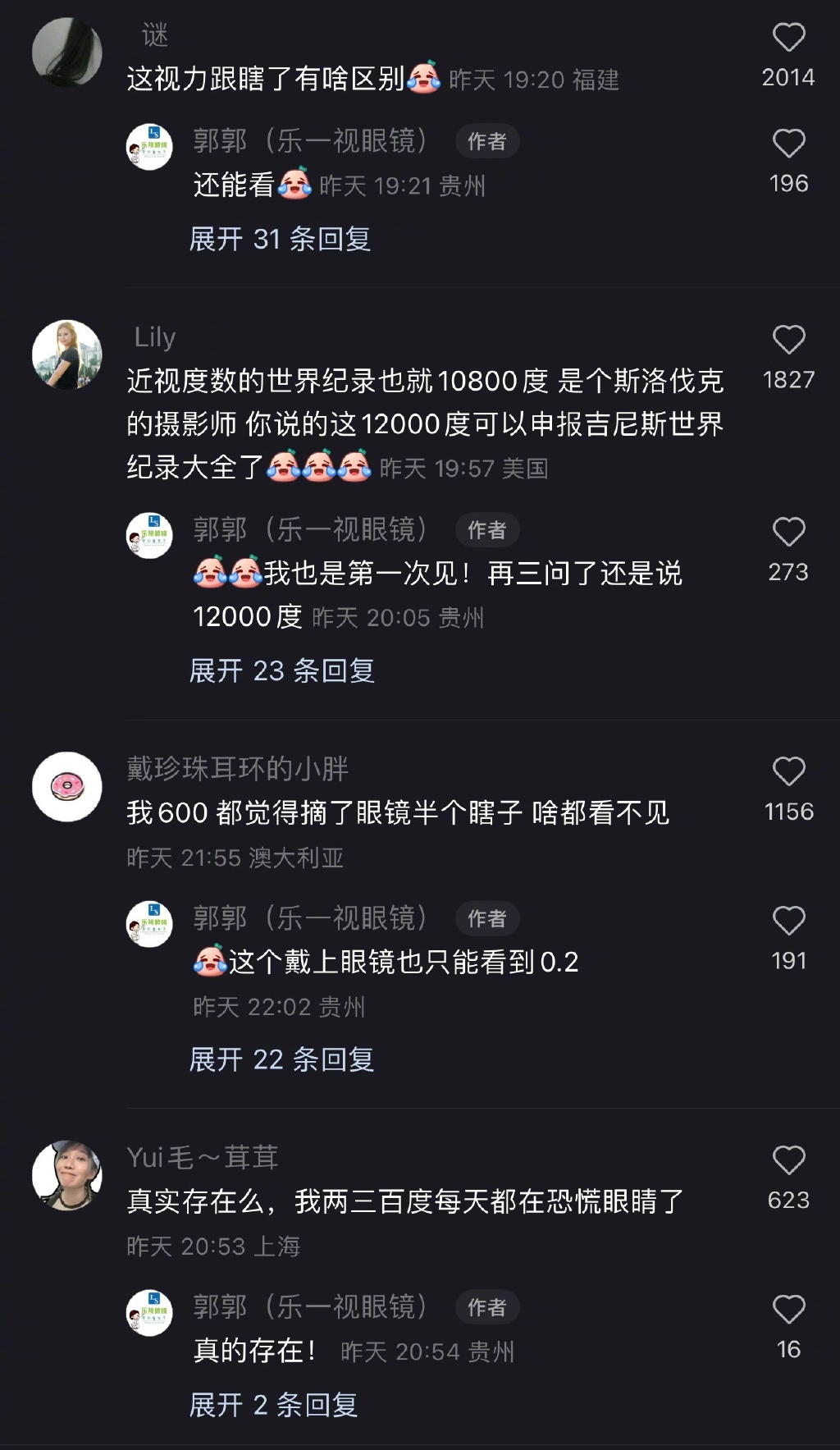Like the reply '只能看到 0.2'
The width and height of the screenshot is (840, 1450).
pyautogui.click(x=789, y=919)
